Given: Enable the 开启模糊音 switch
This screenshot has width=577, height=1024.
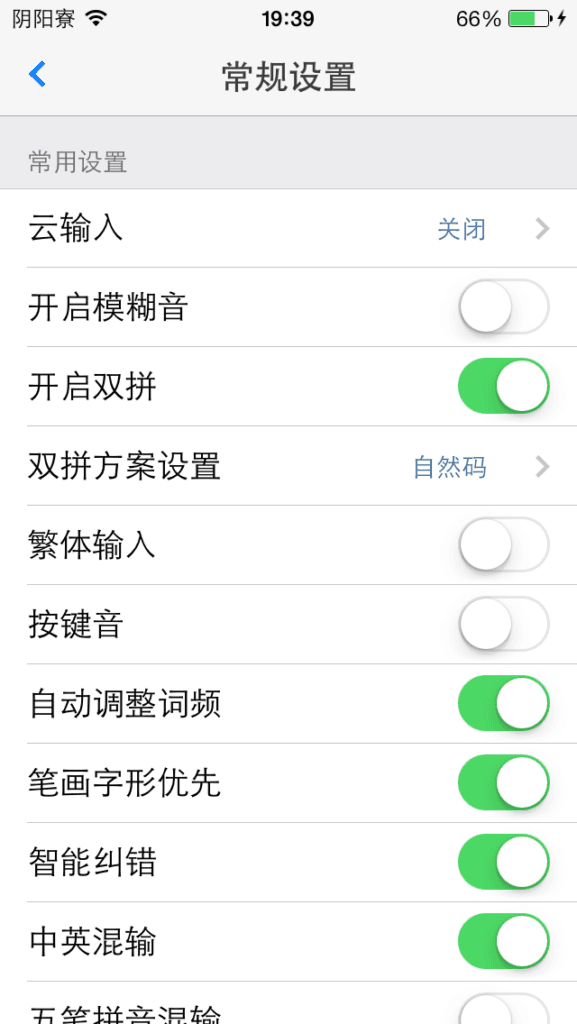Looking at the screenshot, I should tap(503, 306).
